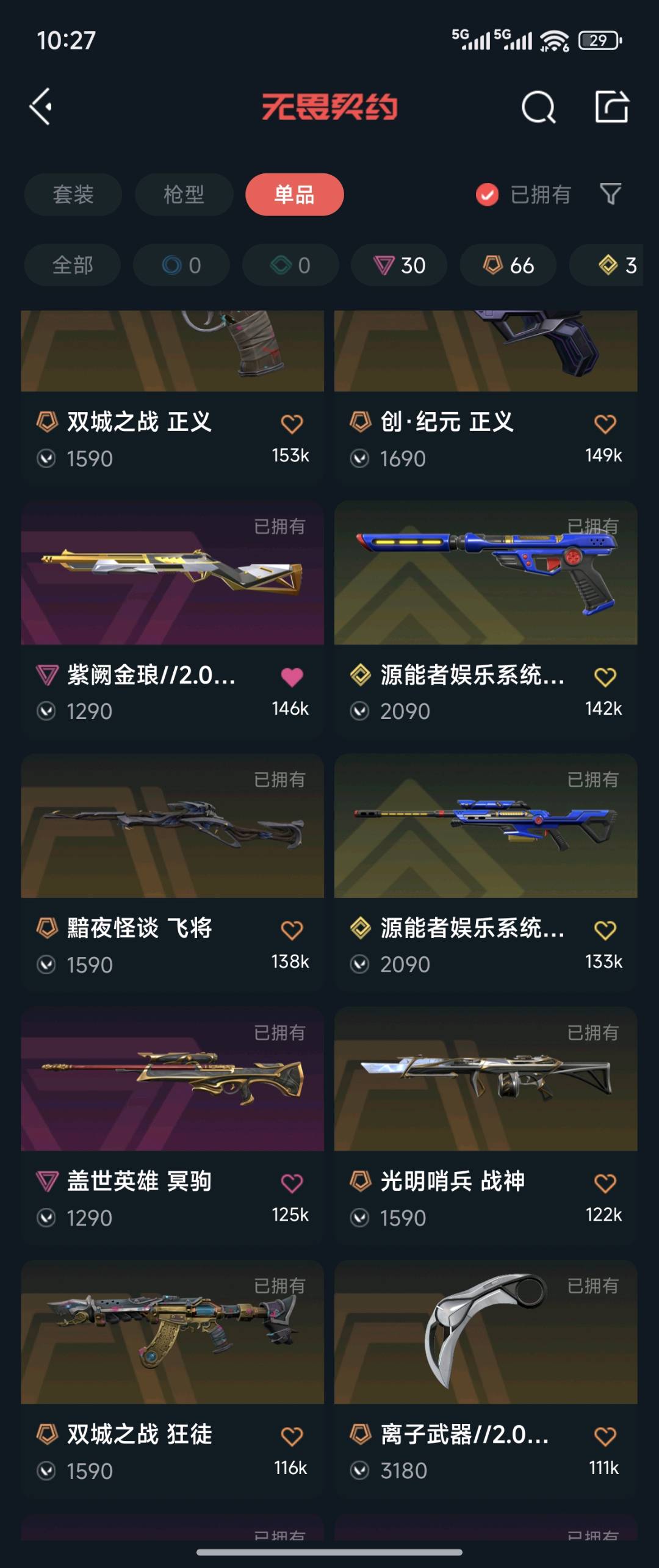This screenshot has width=659, height=1568.
Task: Like the 创·纪元 正义 skin
Action: (x=605, y=424)
